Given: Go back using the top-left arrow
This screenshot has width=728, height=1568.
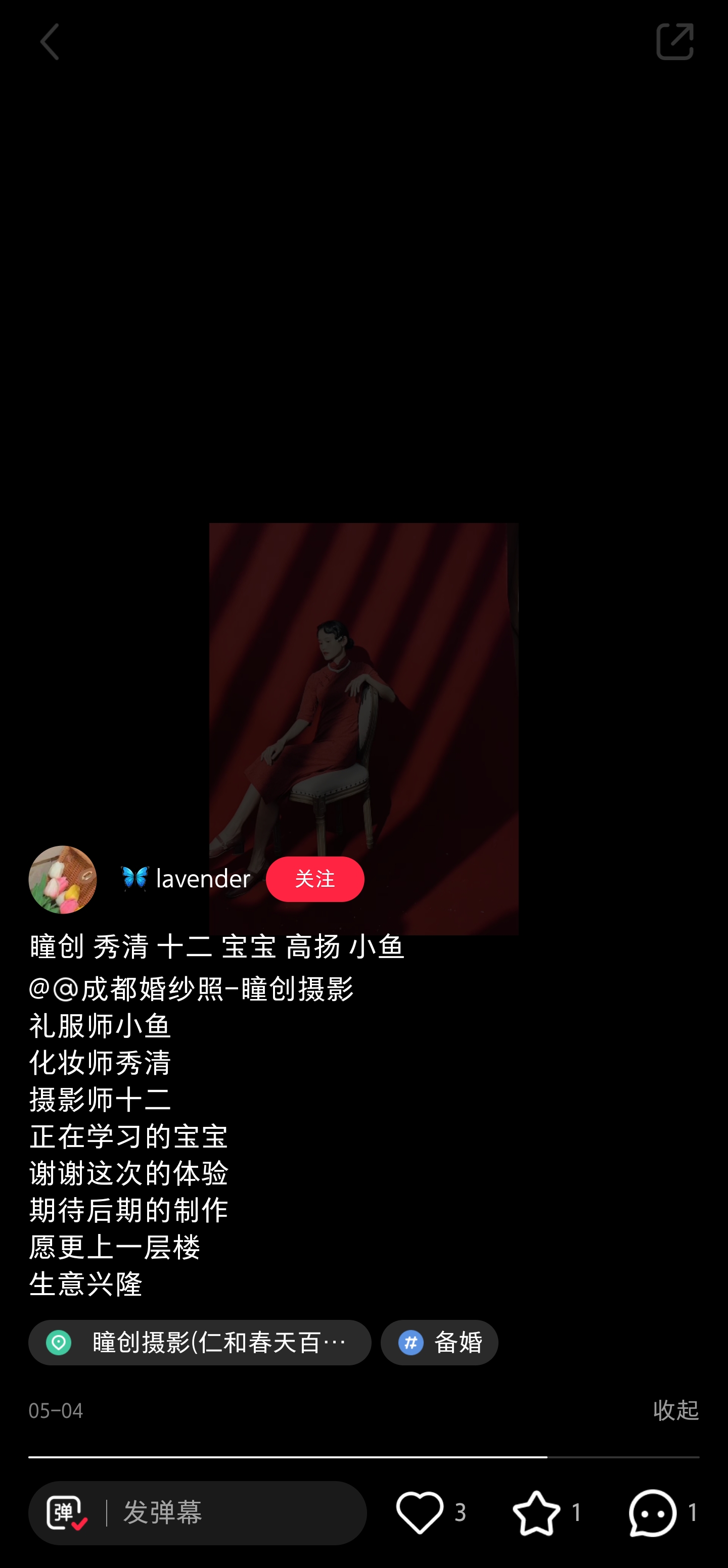Looking at the screenshot, I should coord(50,42).
